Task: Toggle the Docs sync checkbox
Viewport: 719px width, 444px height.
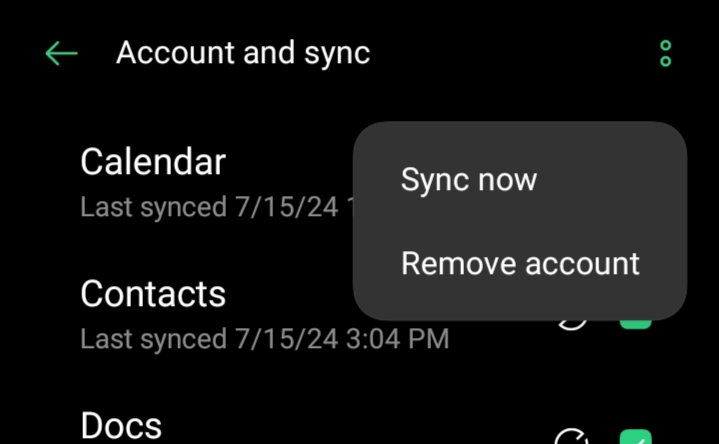Action: click(x=635, y=436)
